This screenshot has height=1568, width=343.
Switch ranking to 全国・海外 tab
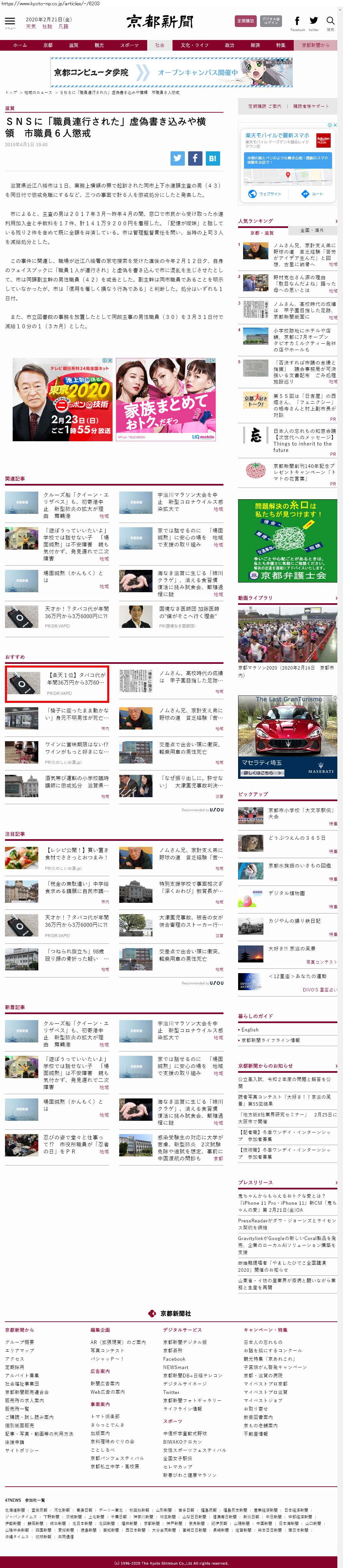pos(312,231)
